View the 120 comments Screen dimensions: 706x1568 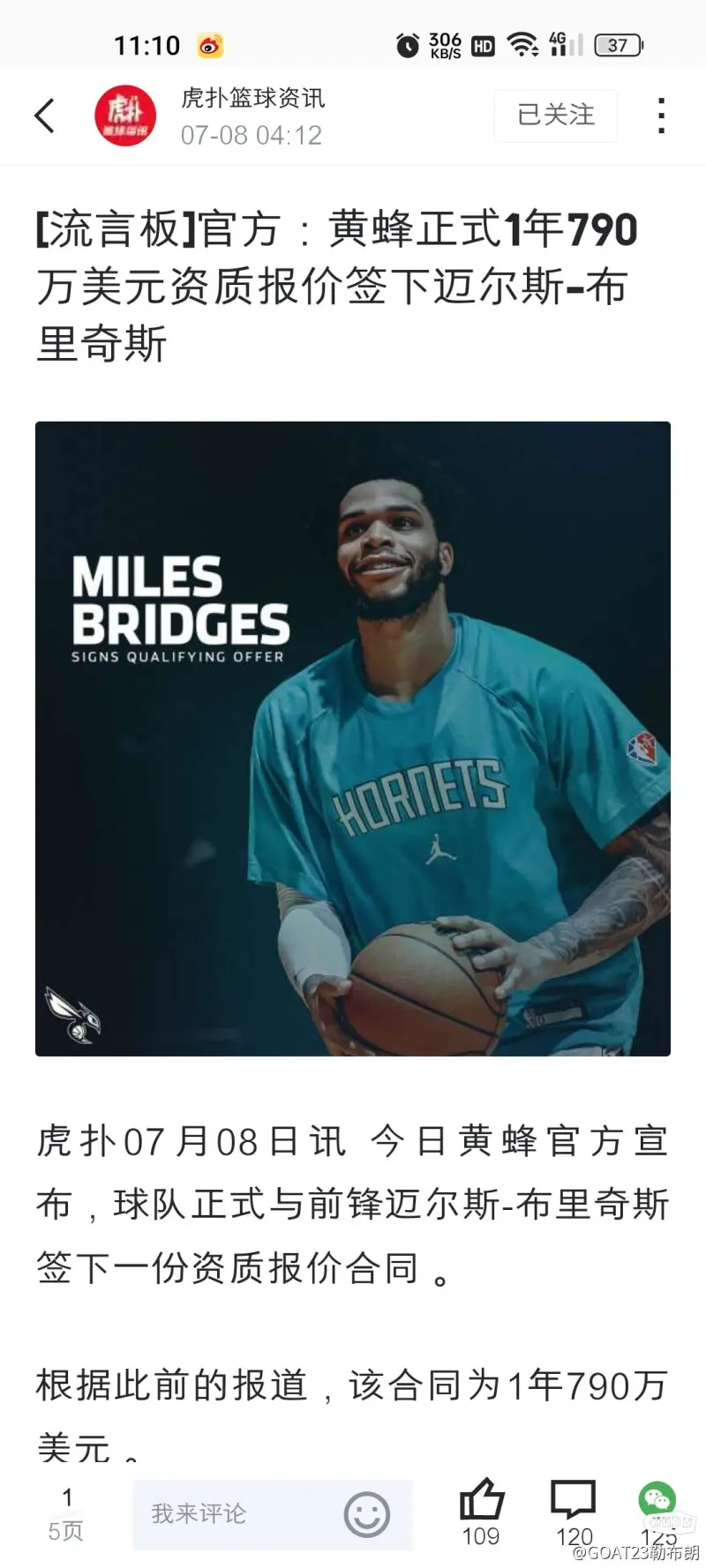coord(574,1504)
